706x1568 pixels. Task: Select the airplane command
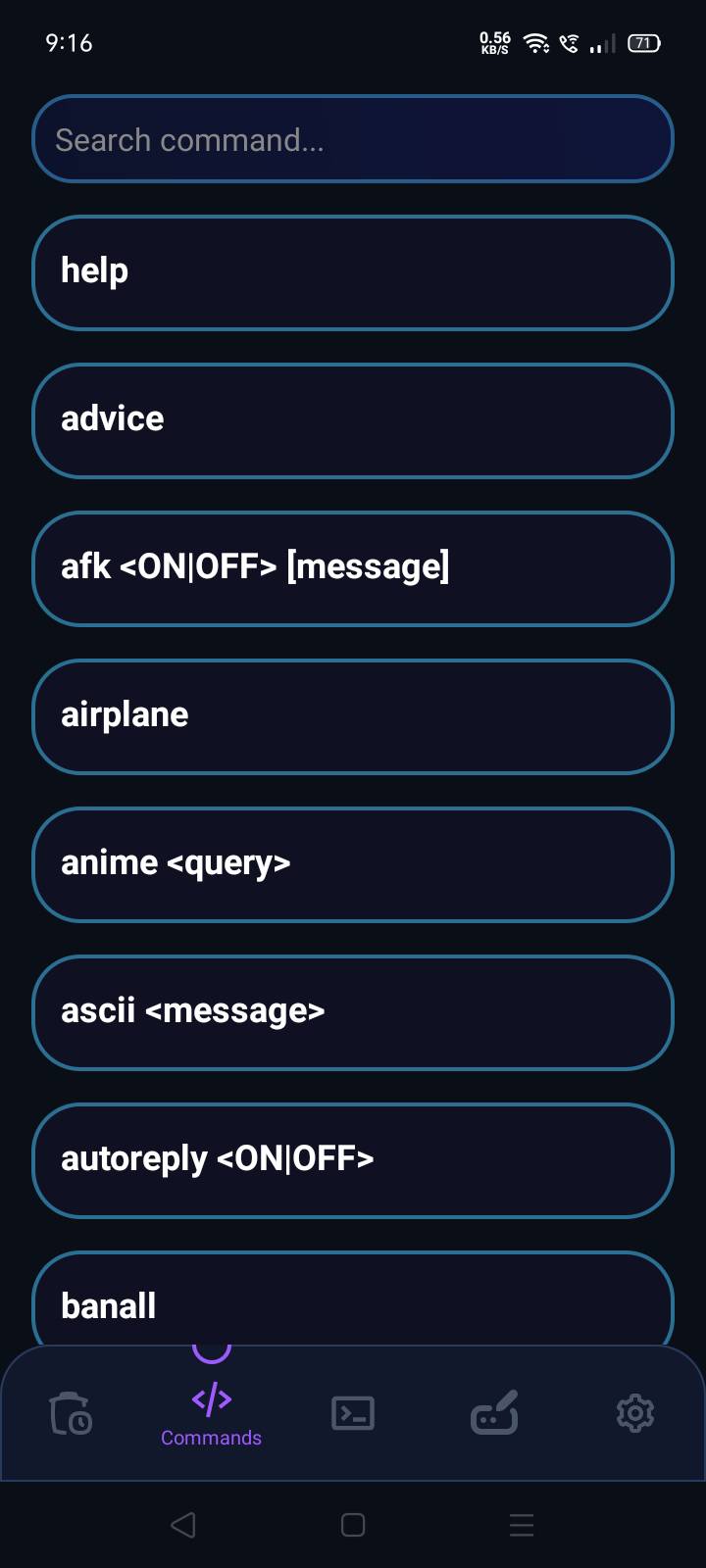pyautogui.click(x=353, y=716)
